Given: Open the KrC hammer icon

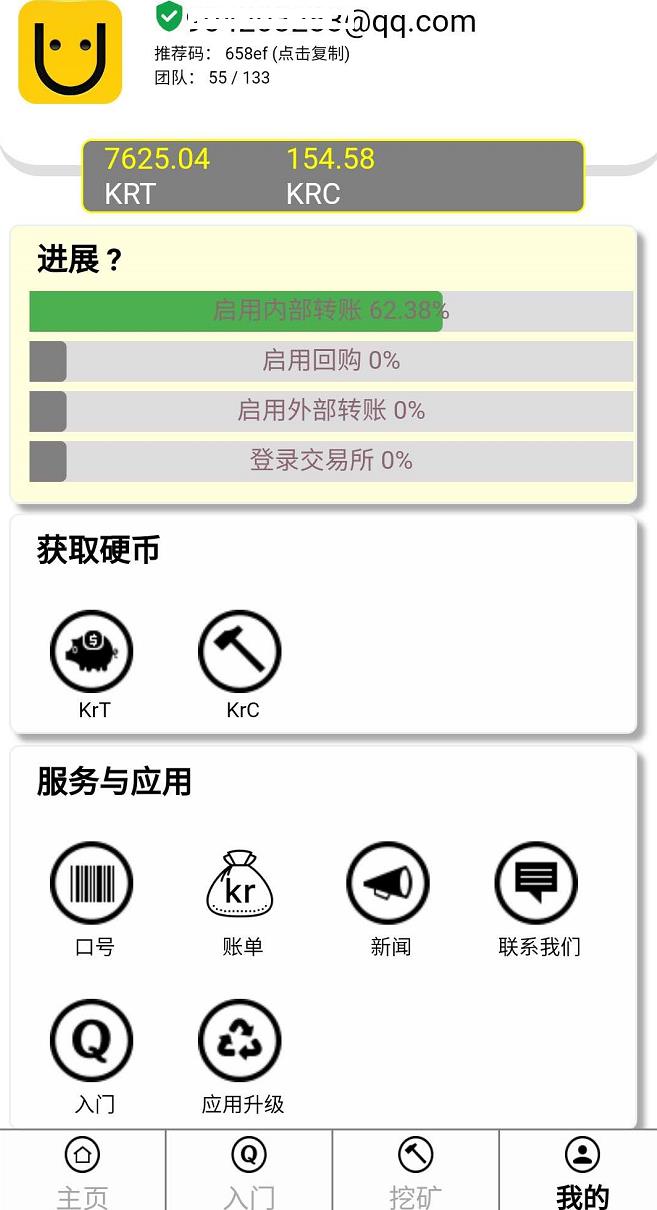Looking at the screenshot, I should point(239,652).
